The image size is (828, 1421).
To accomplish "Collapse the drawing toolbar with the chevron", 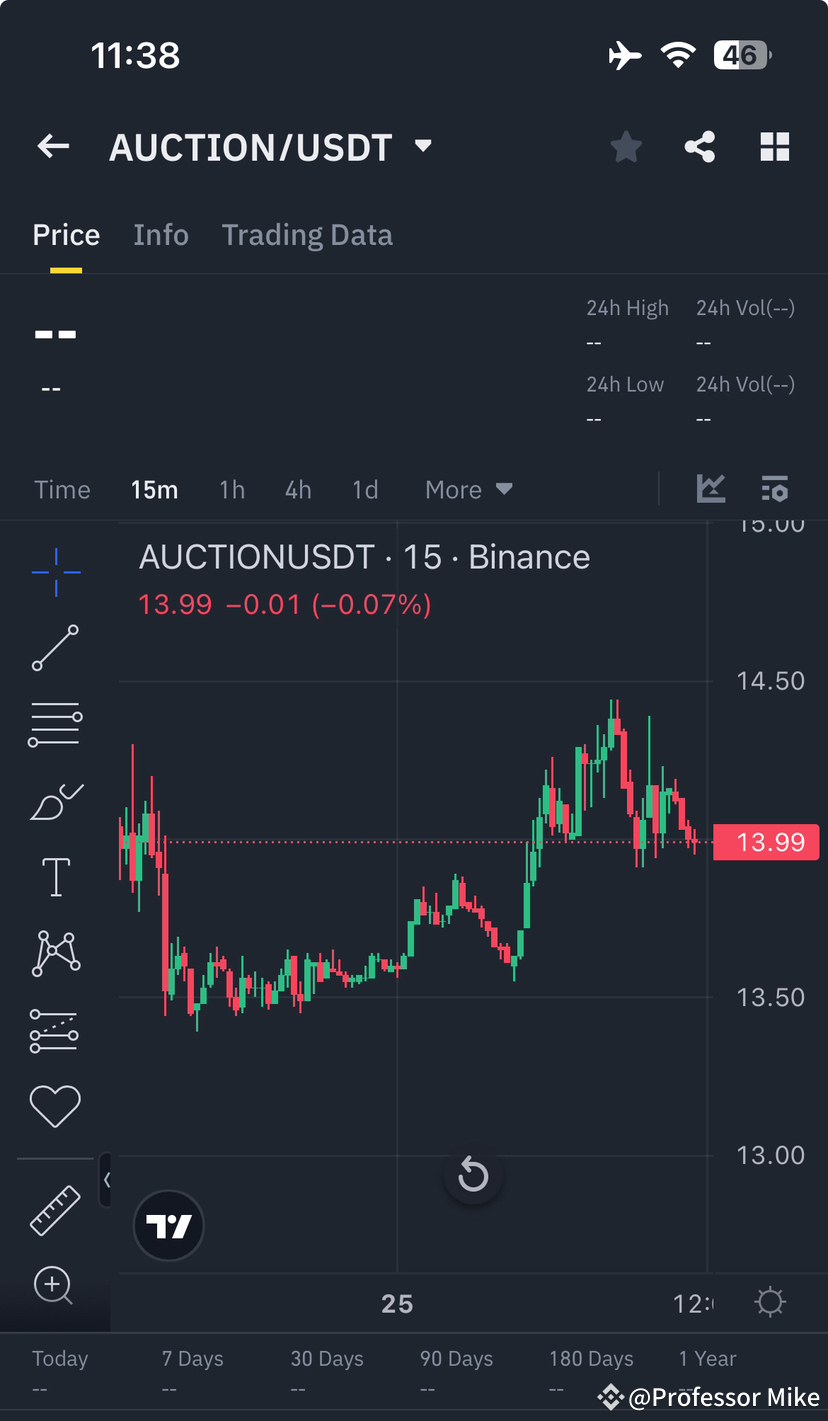I will click(x=106, y=1179).
